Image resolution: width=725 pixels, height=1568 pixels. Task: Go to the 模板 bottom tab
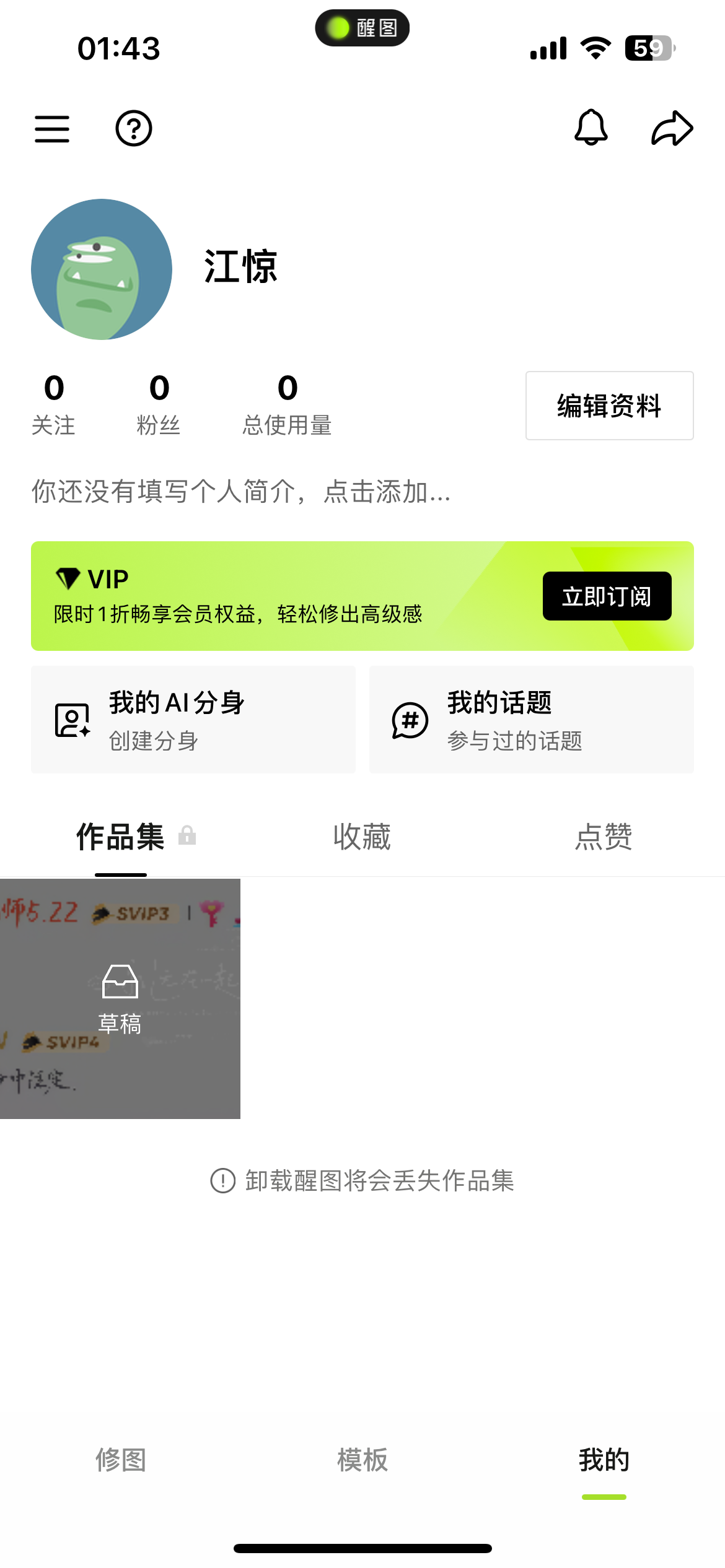[x=362, y=1460]
